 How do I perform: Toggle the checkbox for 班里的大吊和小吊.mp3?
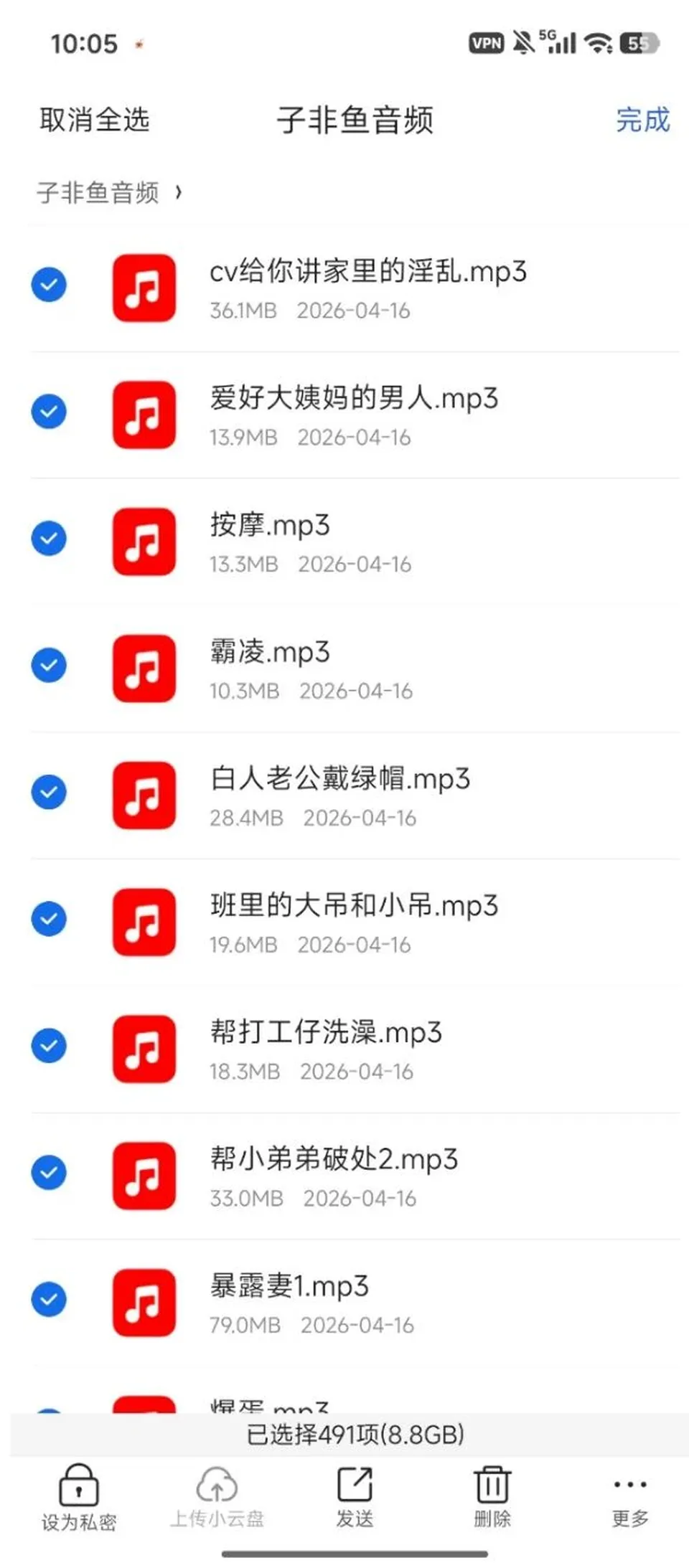pyautogui.click(x=49, y=919)
